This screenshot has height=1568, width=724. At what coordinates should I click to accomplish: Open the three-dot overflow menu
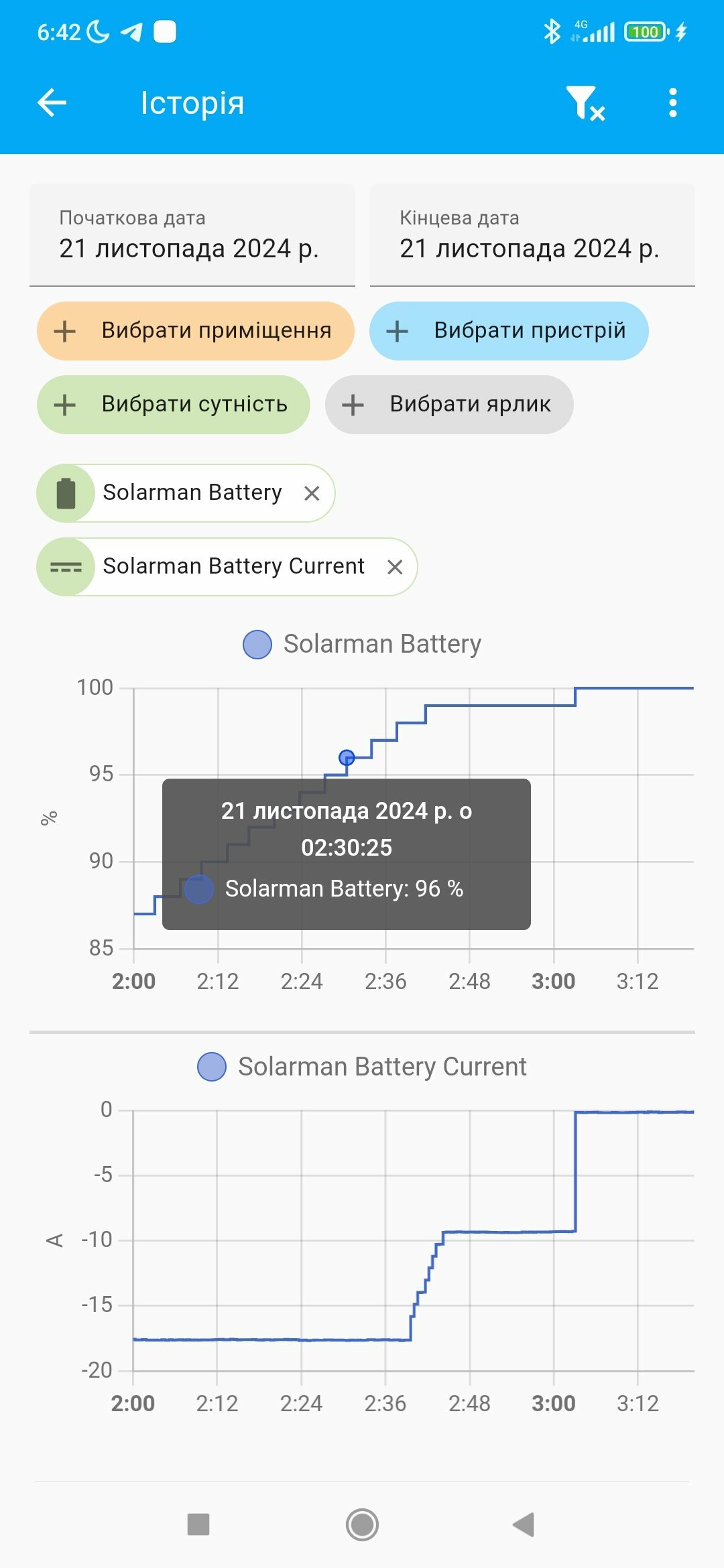(673, 103)
